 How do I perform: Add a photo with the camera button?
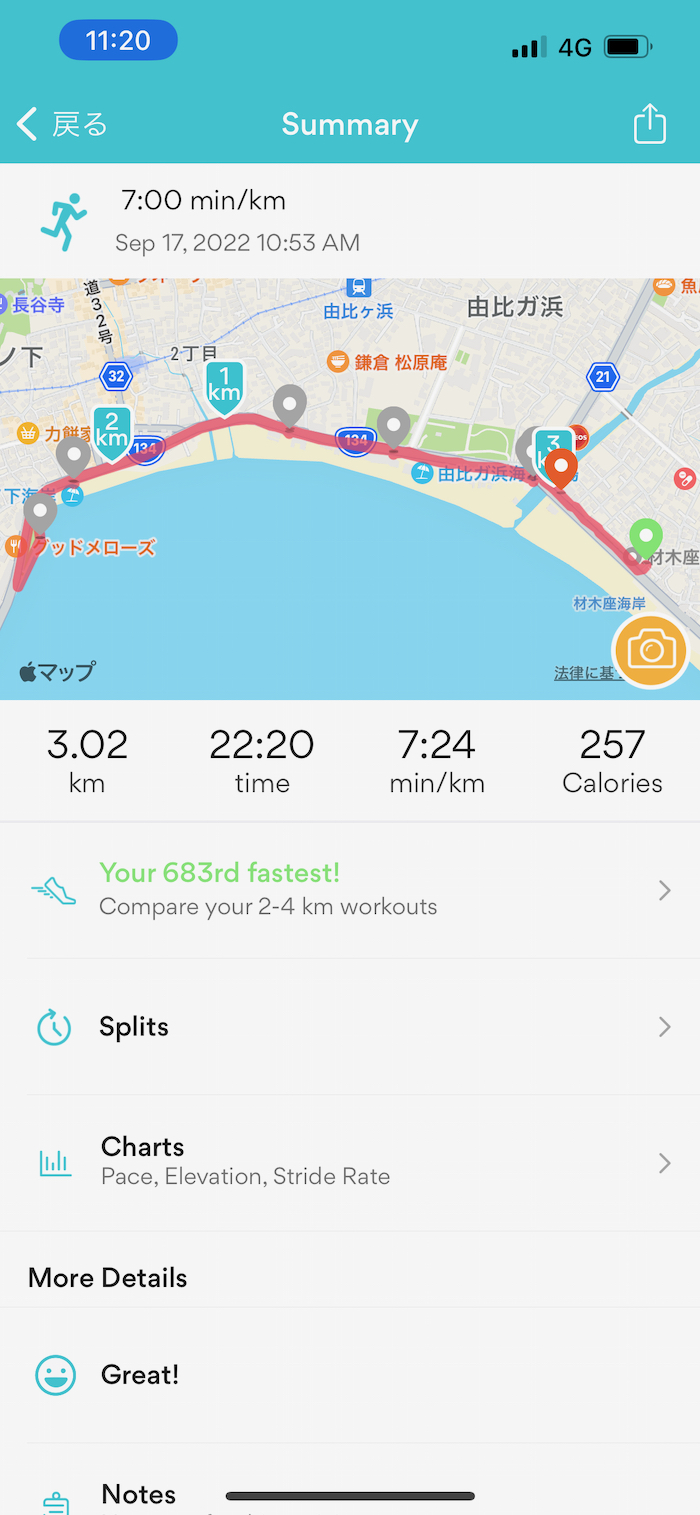[651, 652]
